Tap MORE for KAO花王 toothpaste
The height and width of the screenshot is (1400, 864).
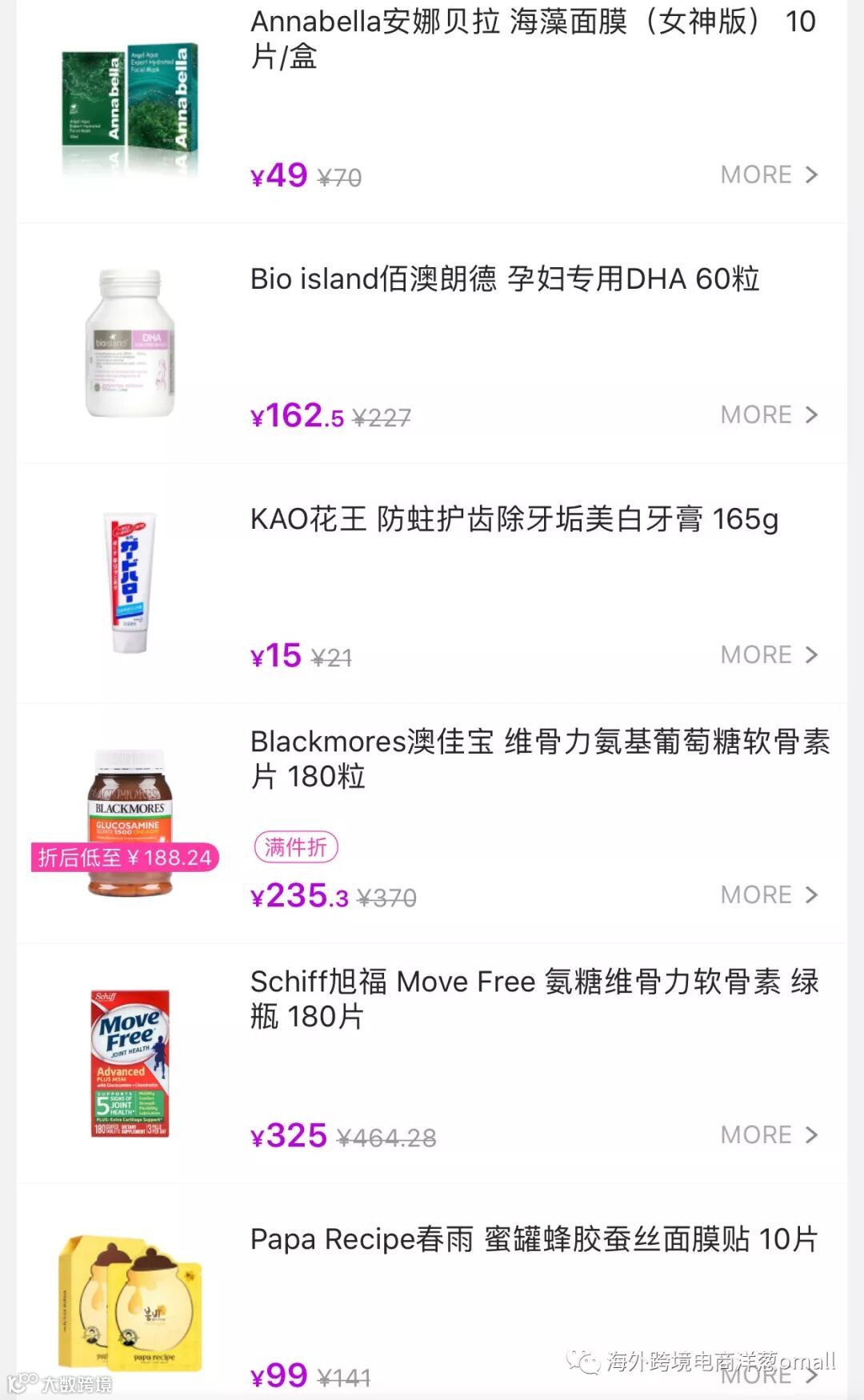(768, 654)
